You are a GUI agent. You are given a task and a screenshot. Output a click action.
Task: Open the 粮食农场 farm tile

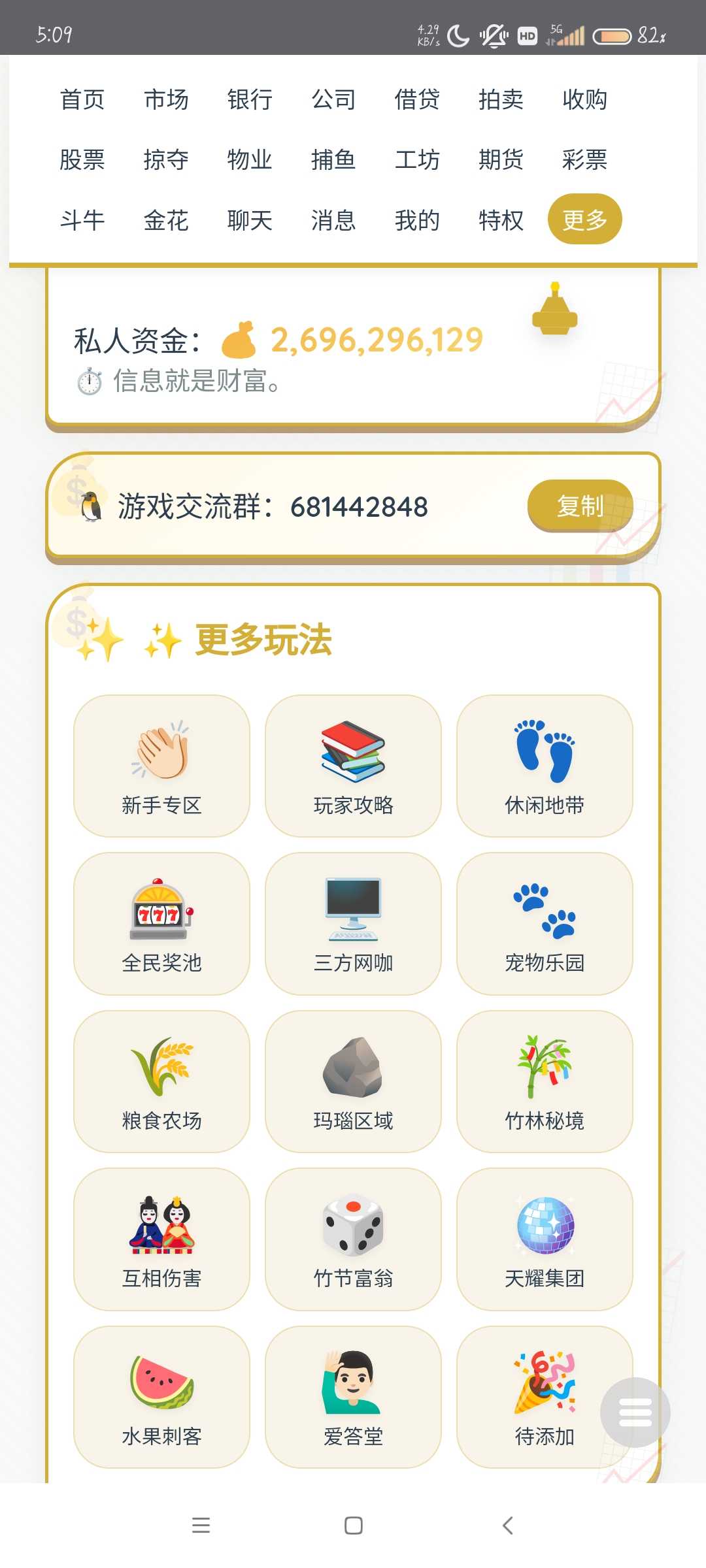click(x=161, y=1081)
